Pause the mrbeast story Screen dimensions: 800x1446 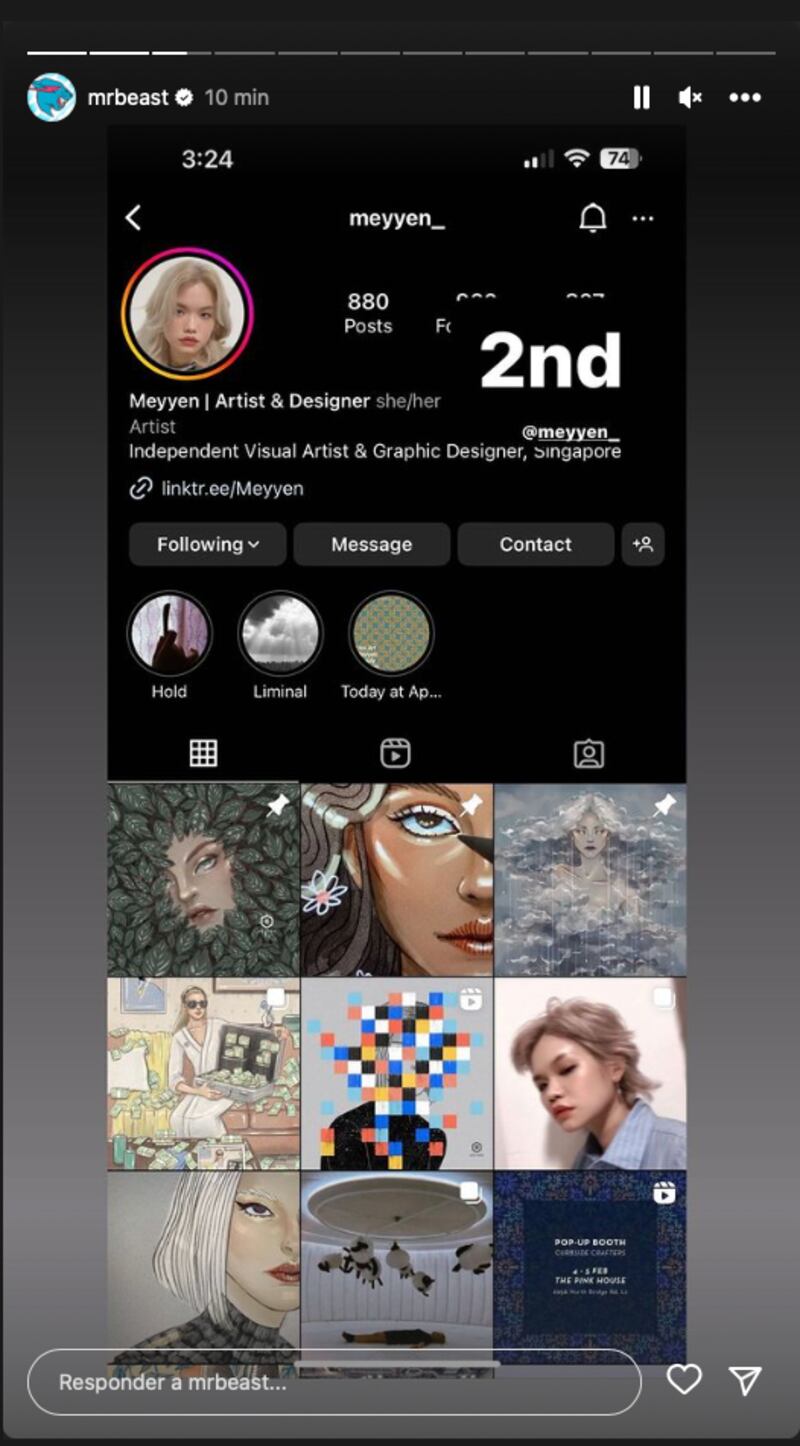point(641,97)
